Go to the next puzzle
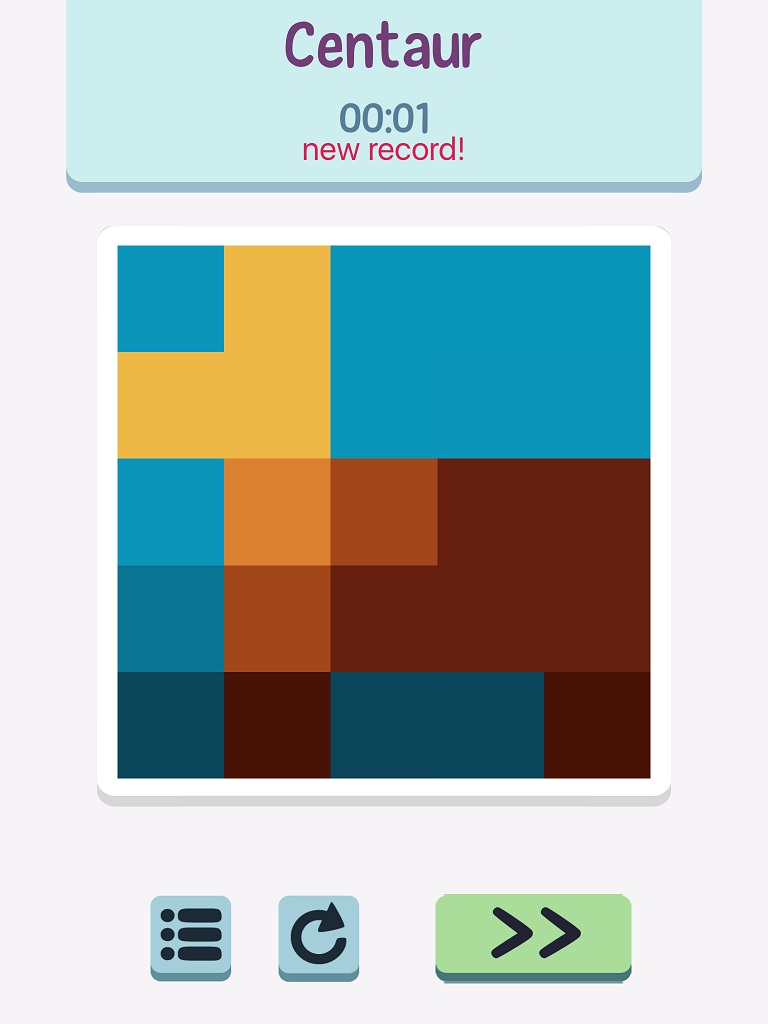Screen dimensions: 768x1024 point(533,934)
